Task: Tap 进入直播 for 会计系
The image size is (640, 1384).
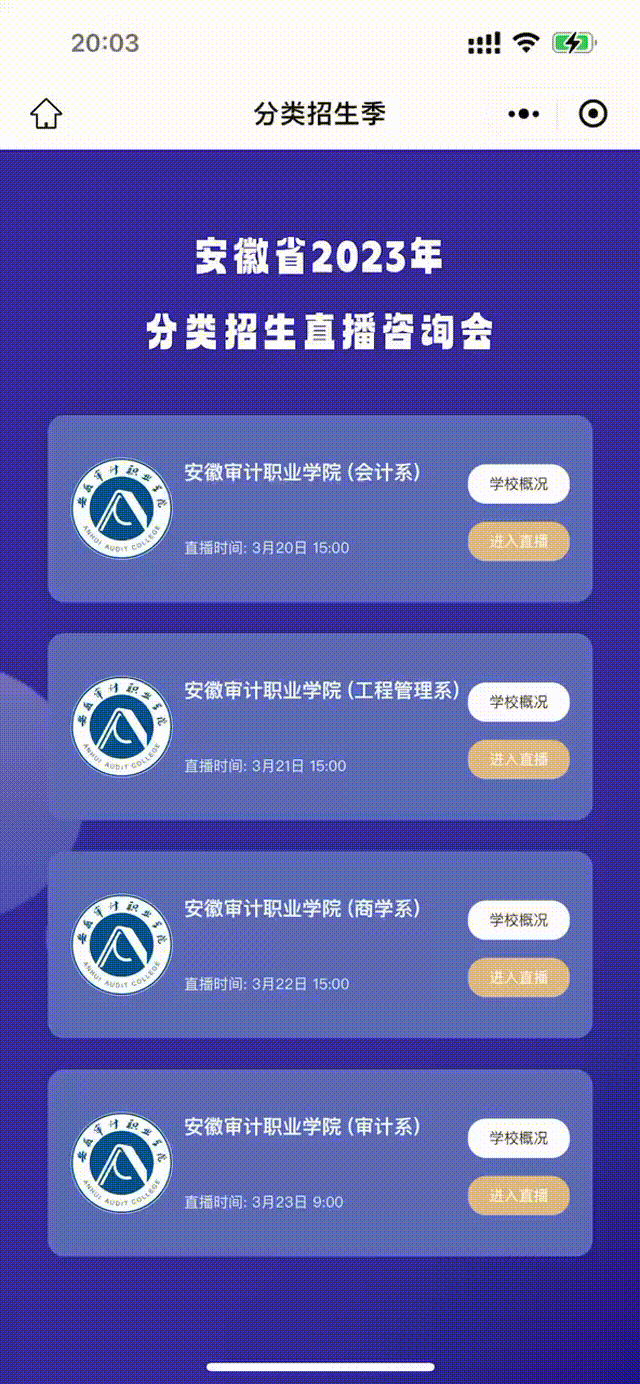Action: (x=518, y=541)
